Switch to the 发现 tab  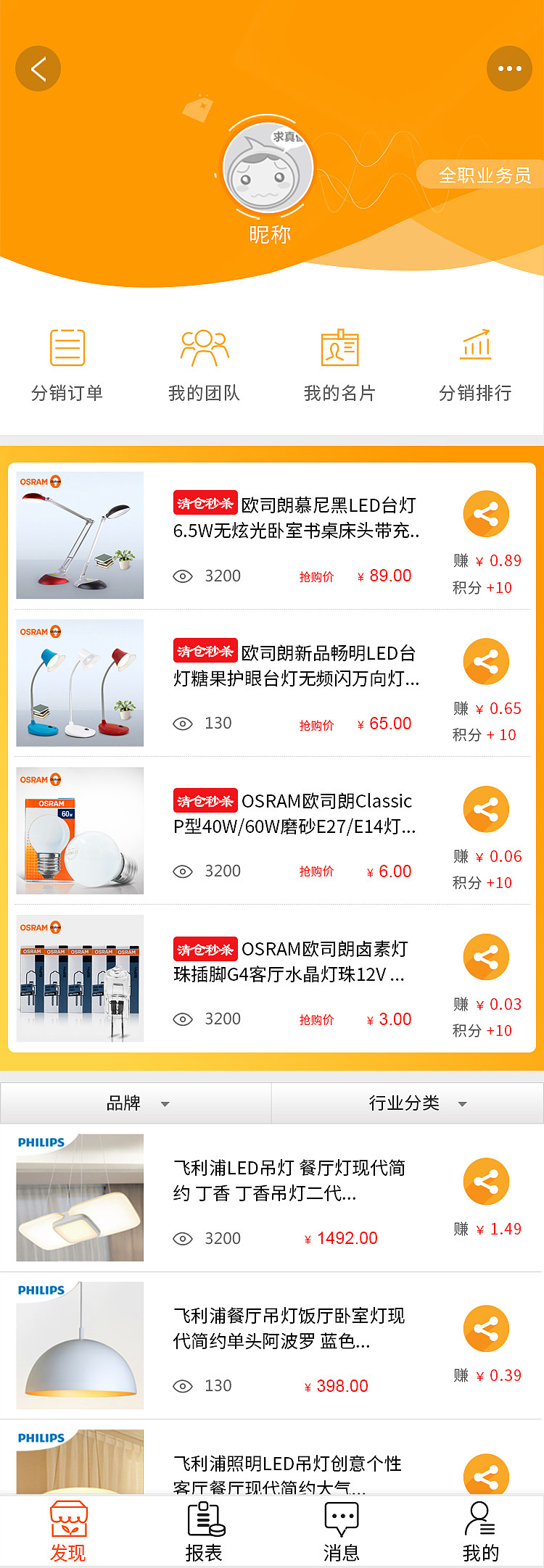(x=68, y=1530)
